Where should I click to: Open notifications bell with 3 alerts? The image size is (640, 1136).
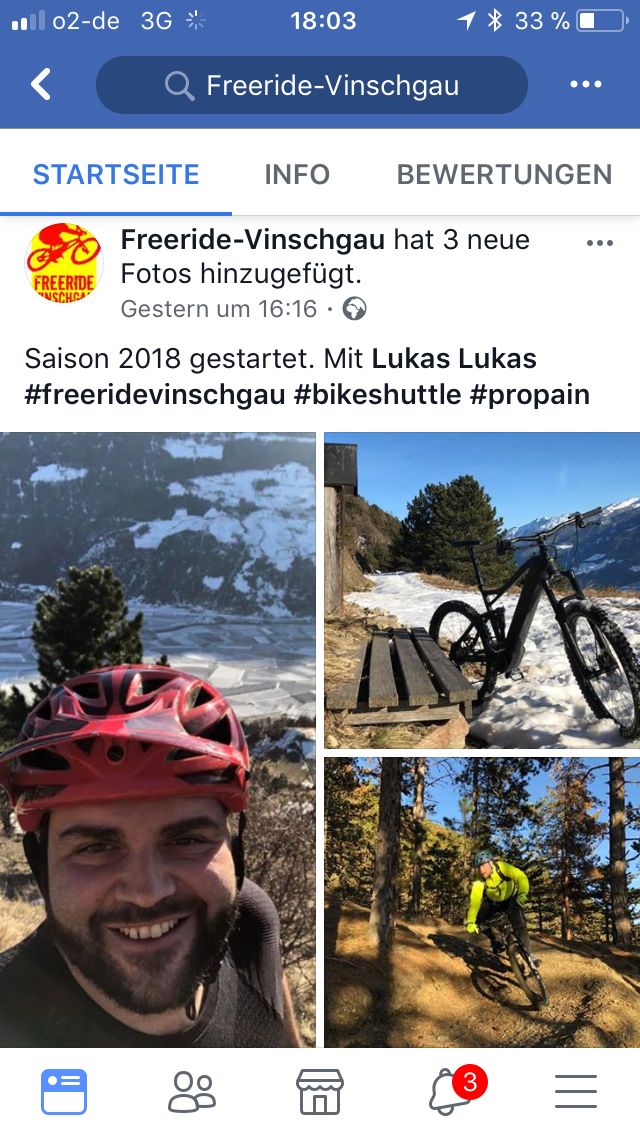coord(450,1092)
